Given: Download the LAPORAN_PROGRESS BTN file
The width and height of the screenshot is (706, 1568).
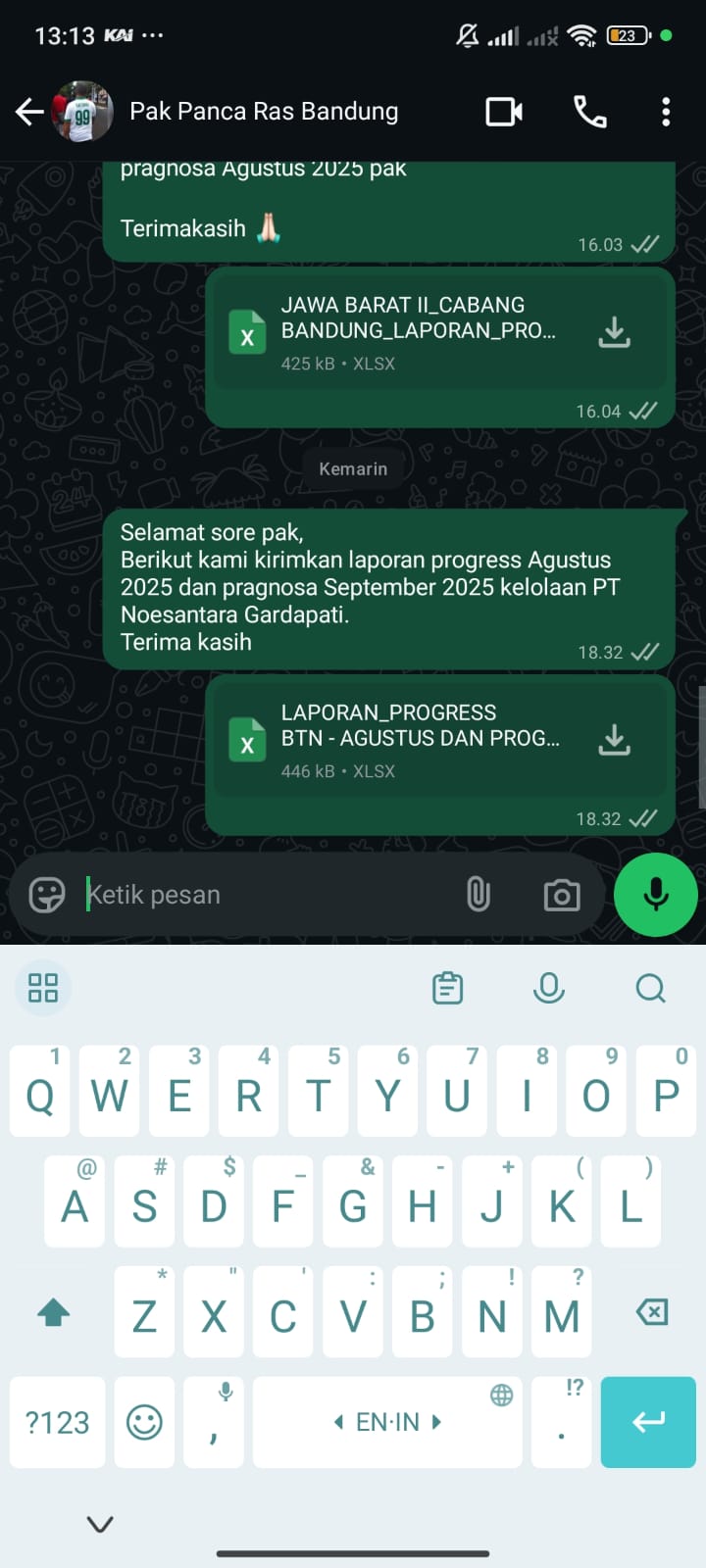Looking at the screenshot, I should click(x=614, y=741).
